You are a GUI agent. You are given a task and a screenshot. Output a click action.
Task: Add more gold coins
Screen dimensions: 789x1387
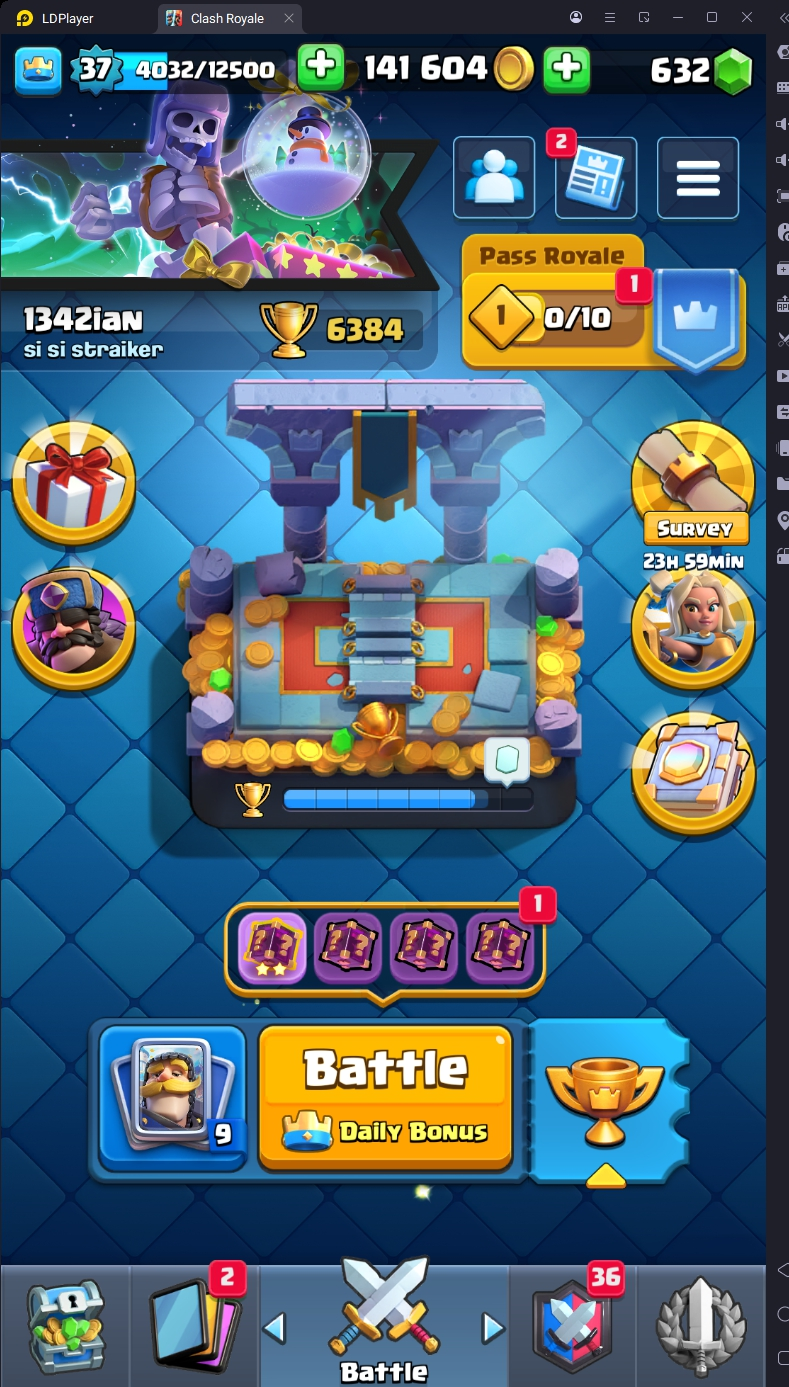567,68
